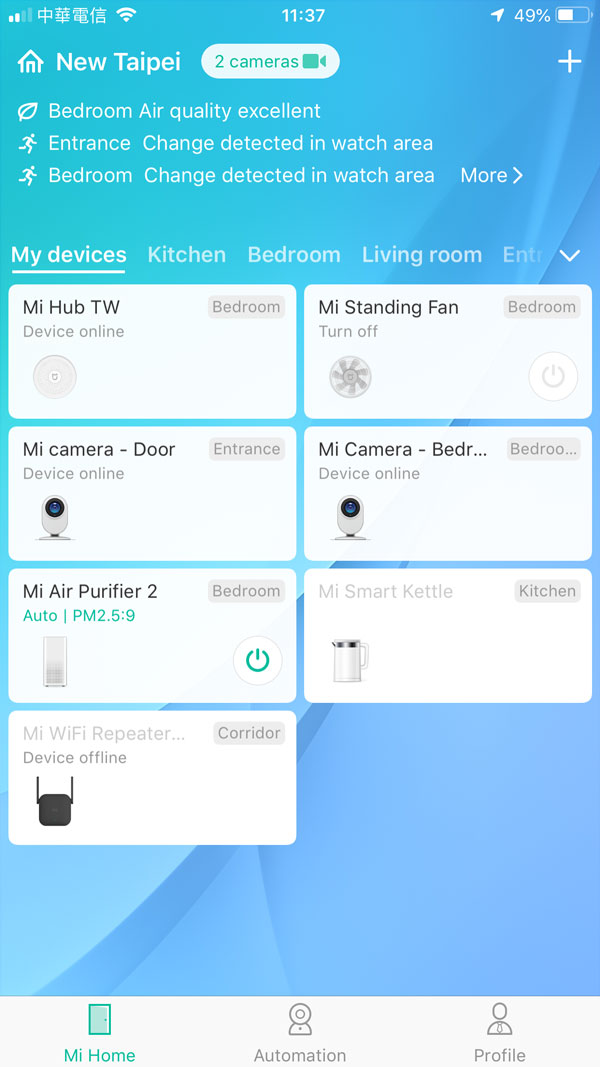Go to the Automation tab
This screenshot has height=1067, width=600.
coord(299,1033)
